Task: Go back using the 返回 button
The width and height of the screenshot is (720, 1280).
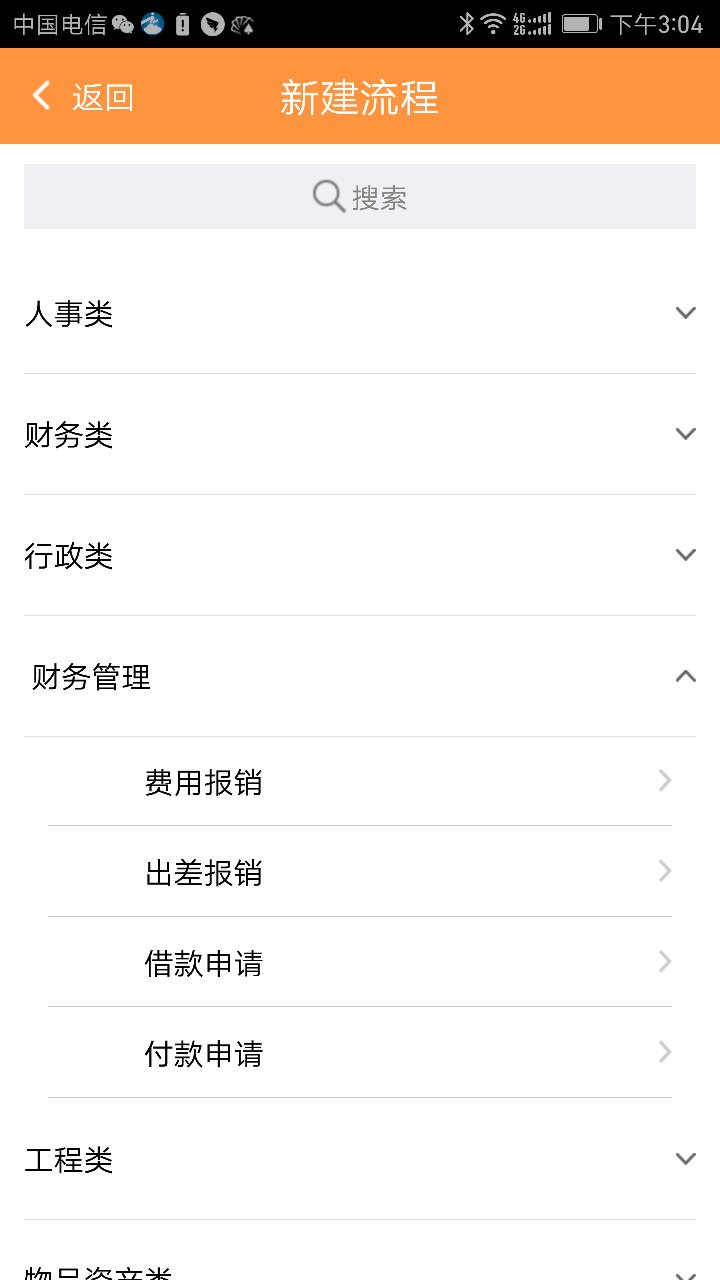Action: tap(82, 97)
